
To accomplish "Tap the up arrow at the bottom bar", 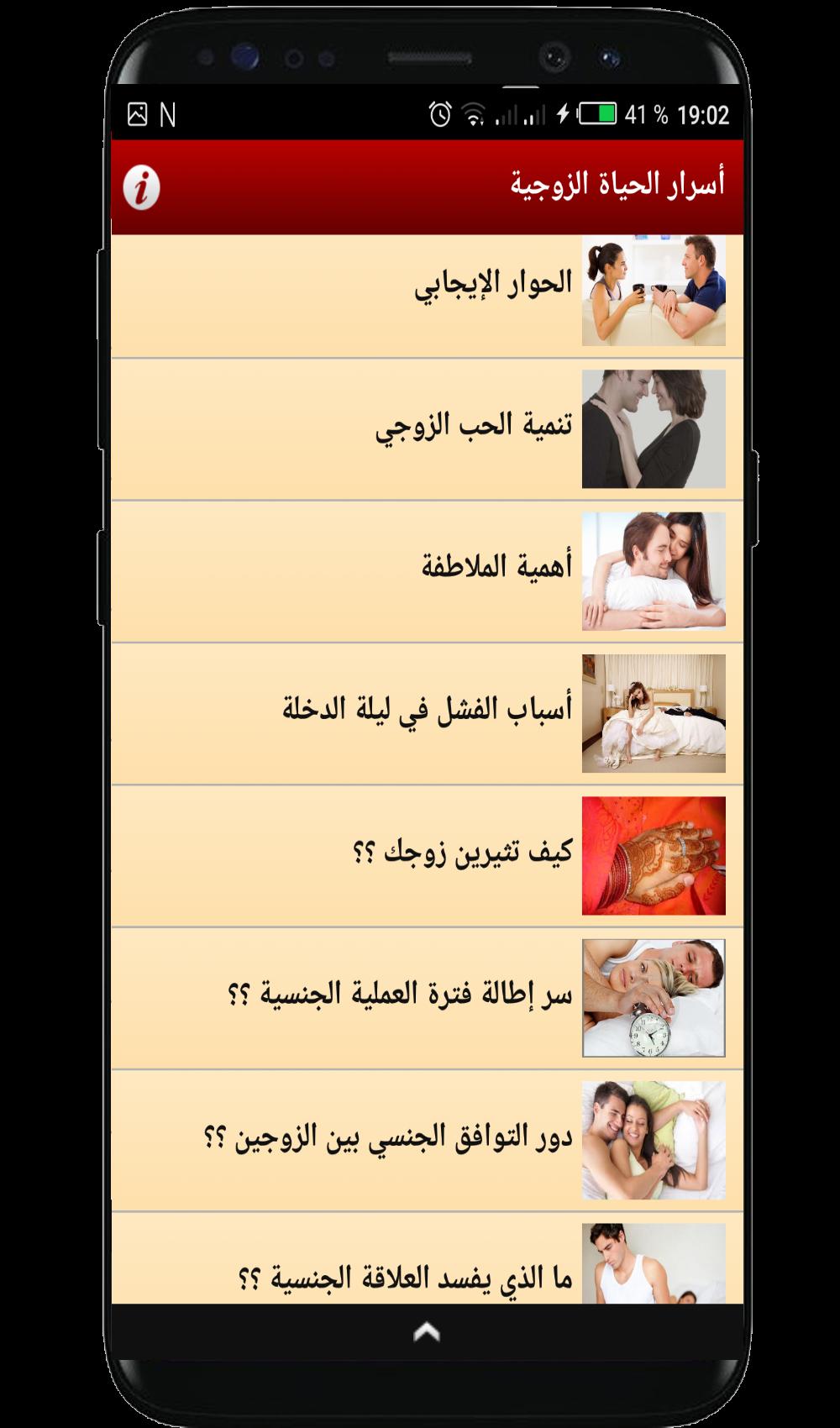I will click(427, 1331).
